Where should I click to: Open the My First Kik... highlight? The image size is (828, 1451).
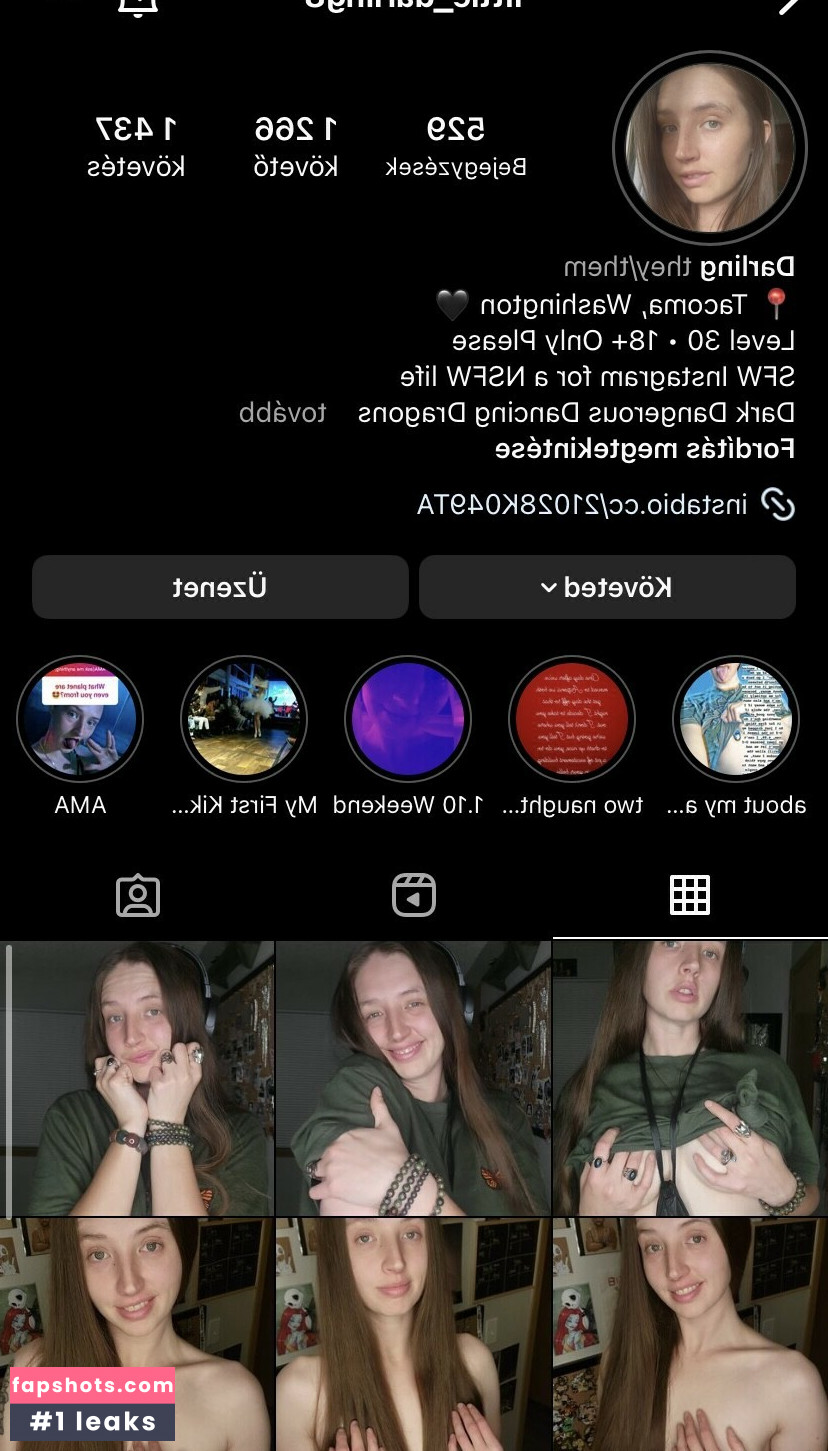(244, 719)
